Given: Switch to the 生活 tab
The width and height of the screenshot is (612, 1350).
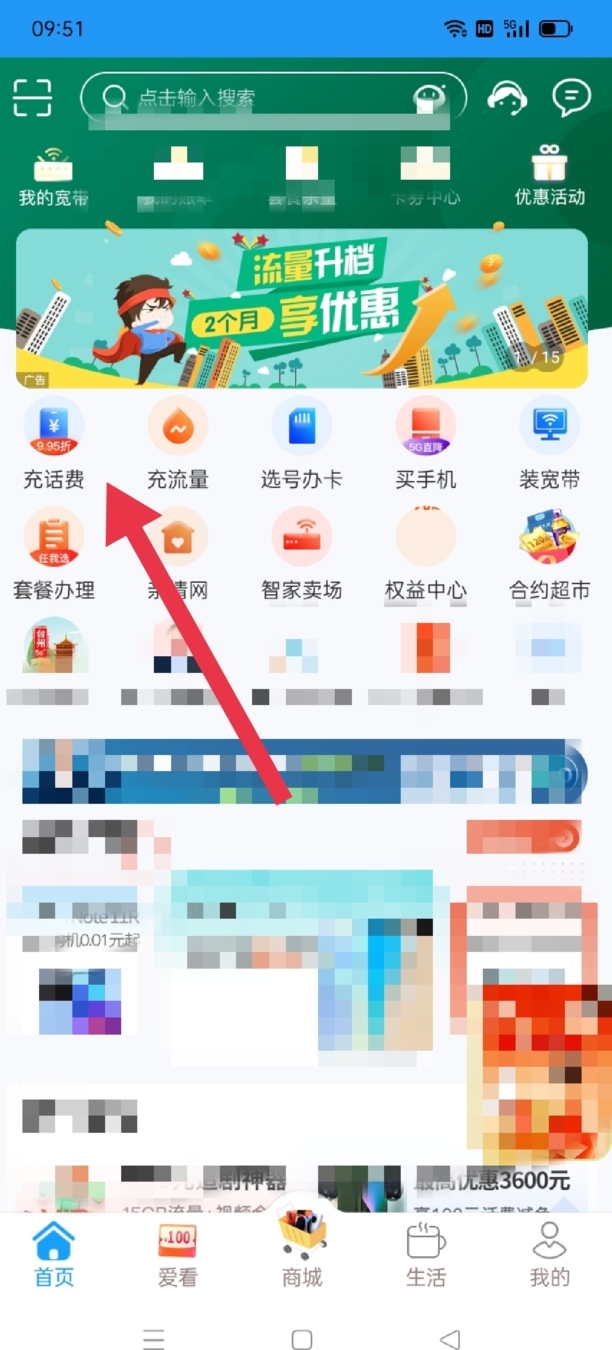Looking at the screenshot, I should click(x=426, y=1254).
